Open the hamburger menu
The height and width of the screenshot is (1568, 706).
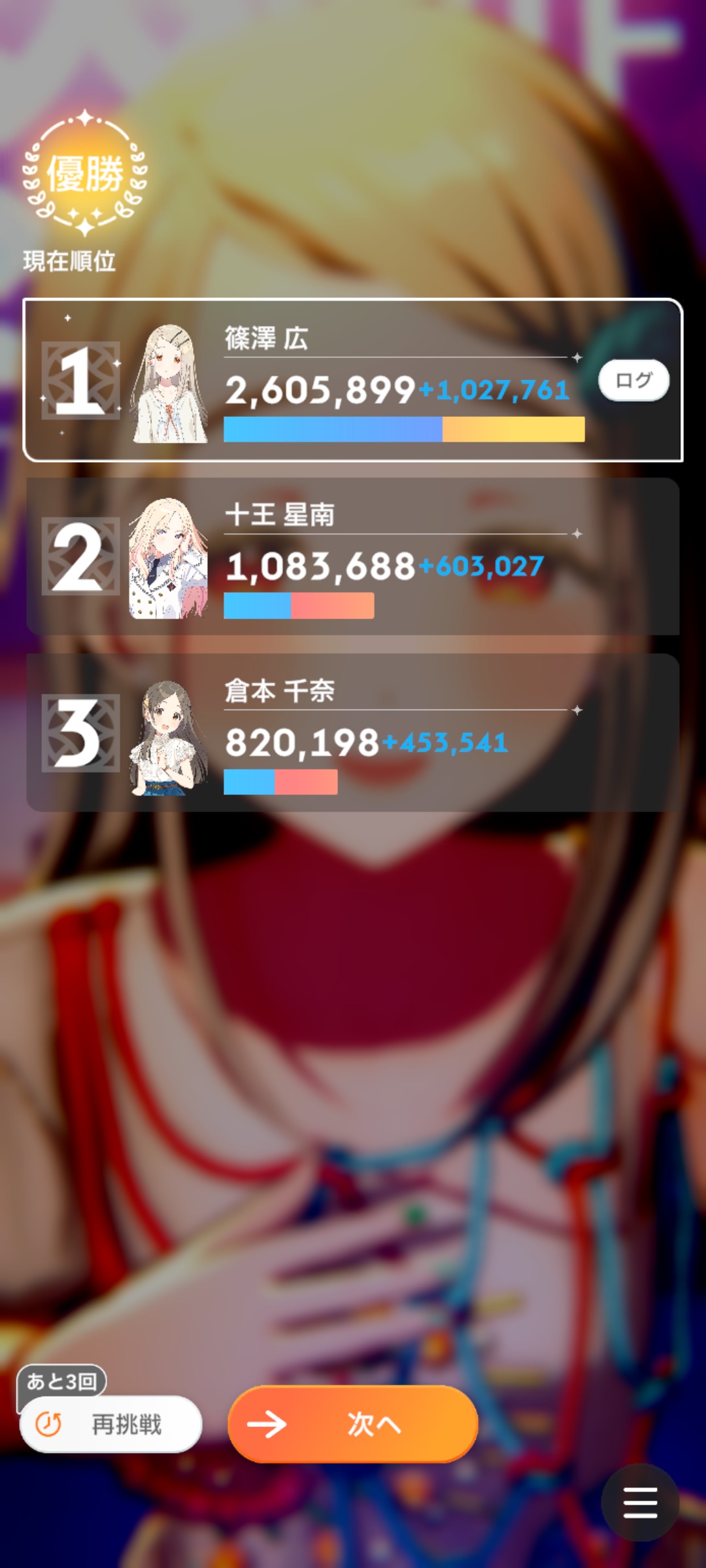640,1502
